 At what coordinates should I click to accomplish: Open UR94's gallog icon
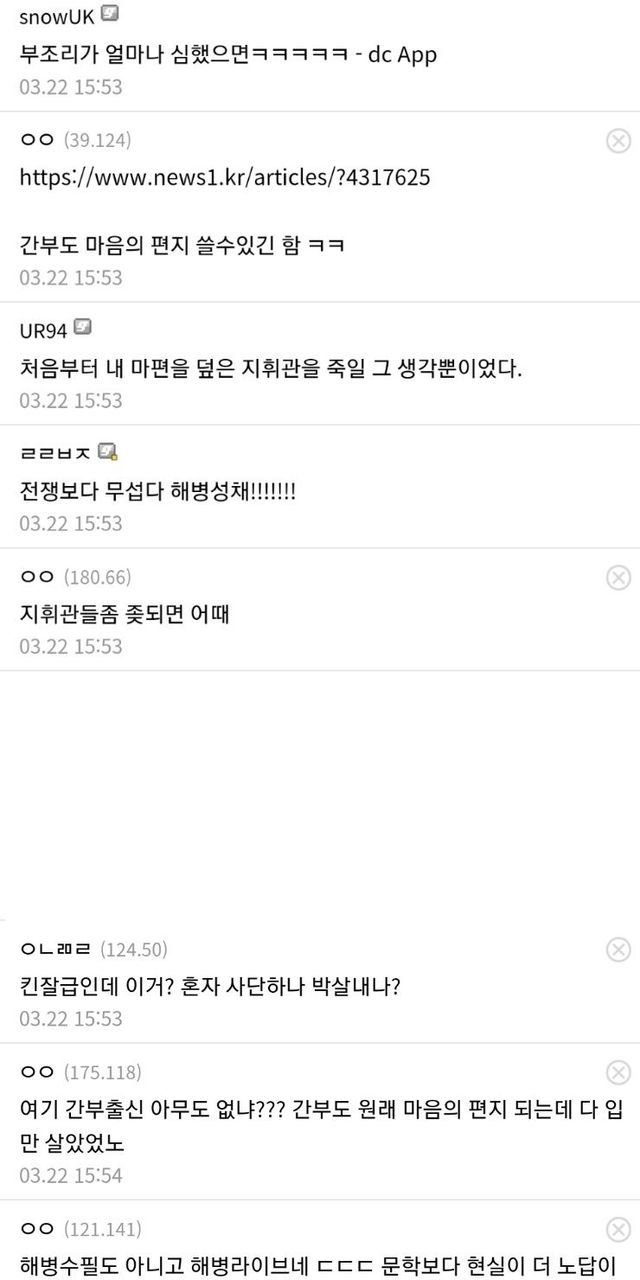(x=83, y=327)
